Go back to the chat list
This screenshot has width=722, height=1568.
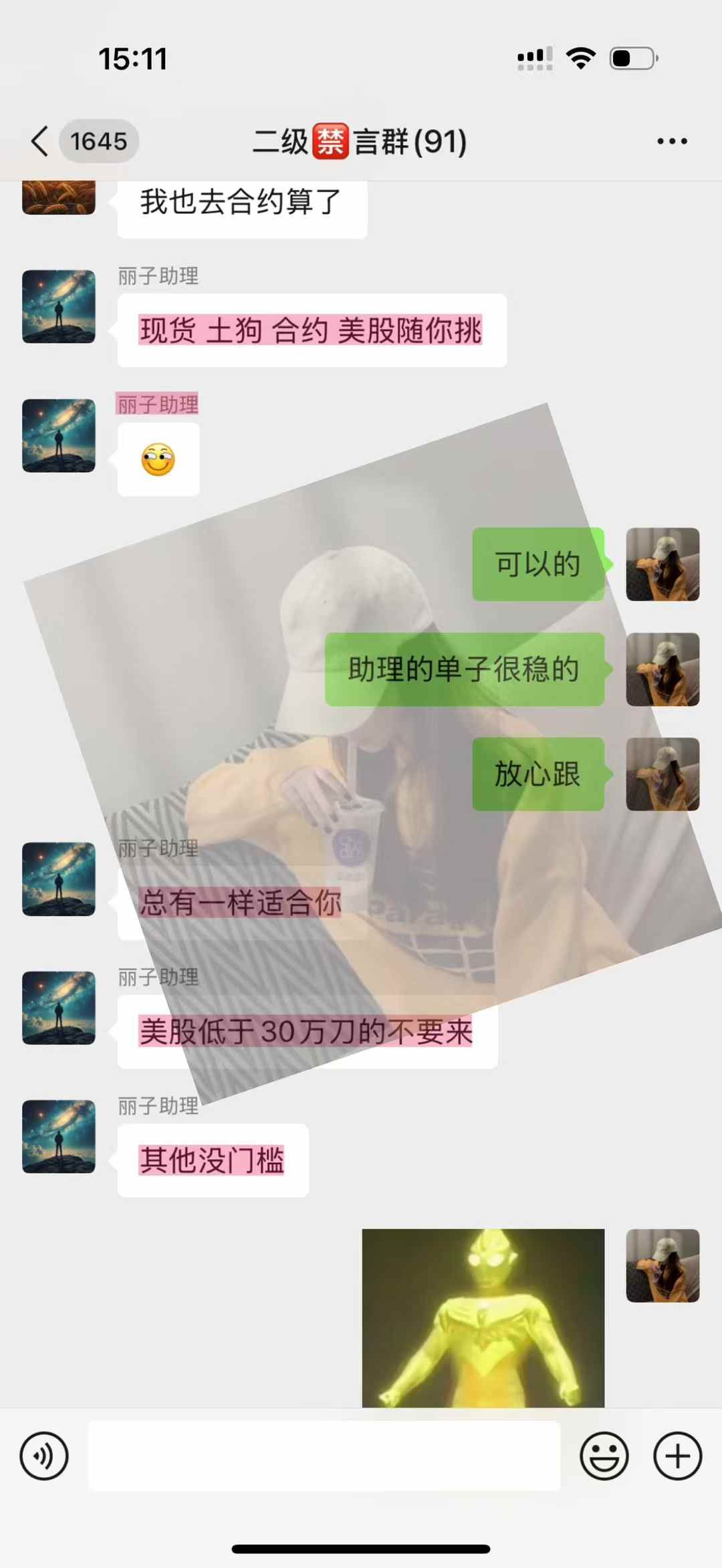tap(41, 141)
